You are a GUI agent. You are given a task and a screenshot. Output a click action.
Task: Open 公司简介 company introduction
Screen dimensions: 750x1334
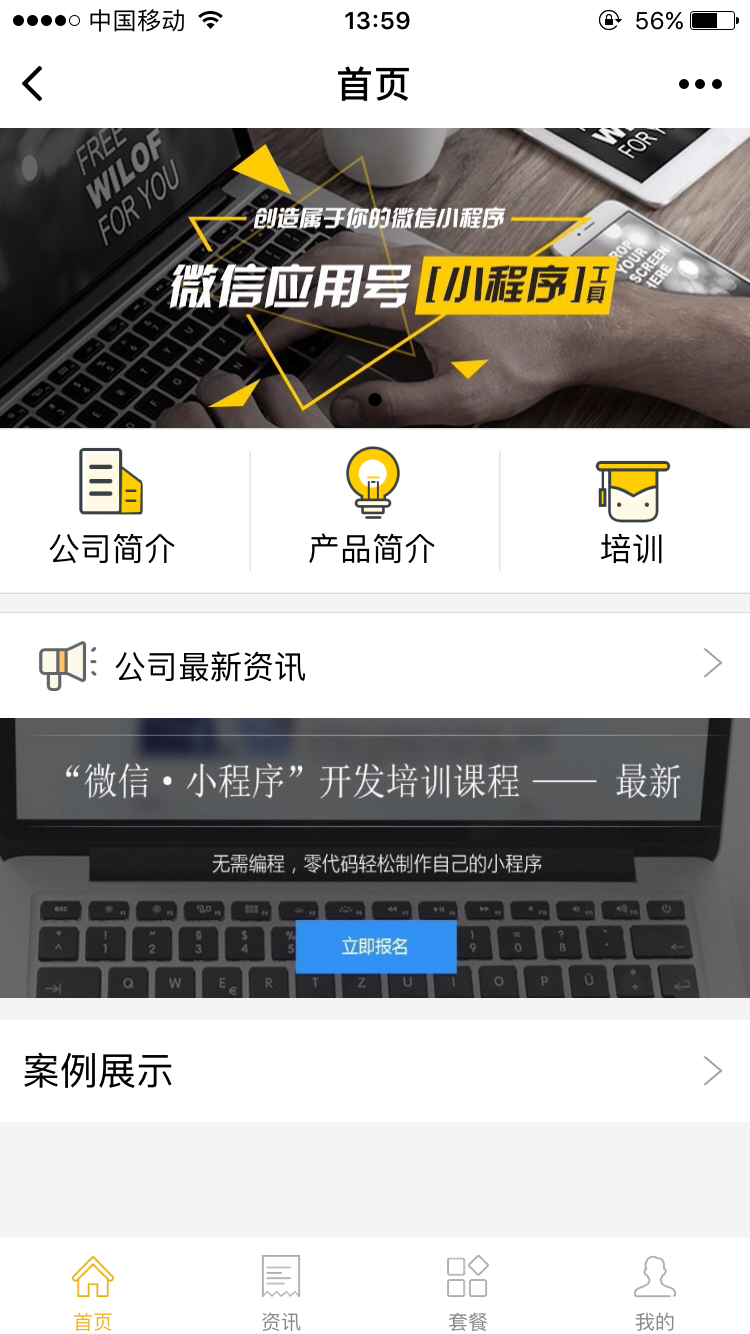coord(112,509)
